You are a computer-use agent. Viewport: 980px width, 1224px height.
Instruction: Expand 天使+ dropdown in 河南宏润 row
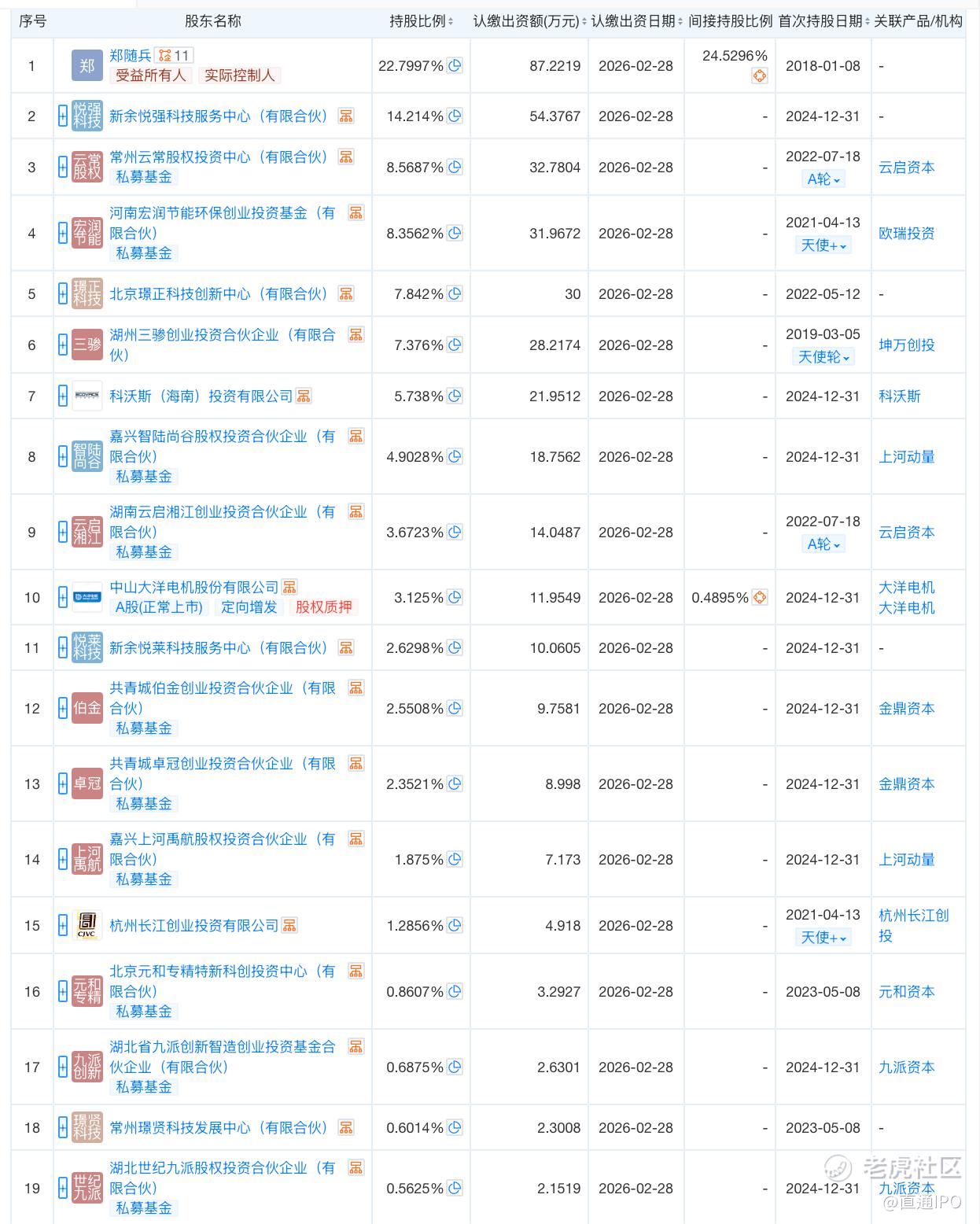[x=823, y=245]
